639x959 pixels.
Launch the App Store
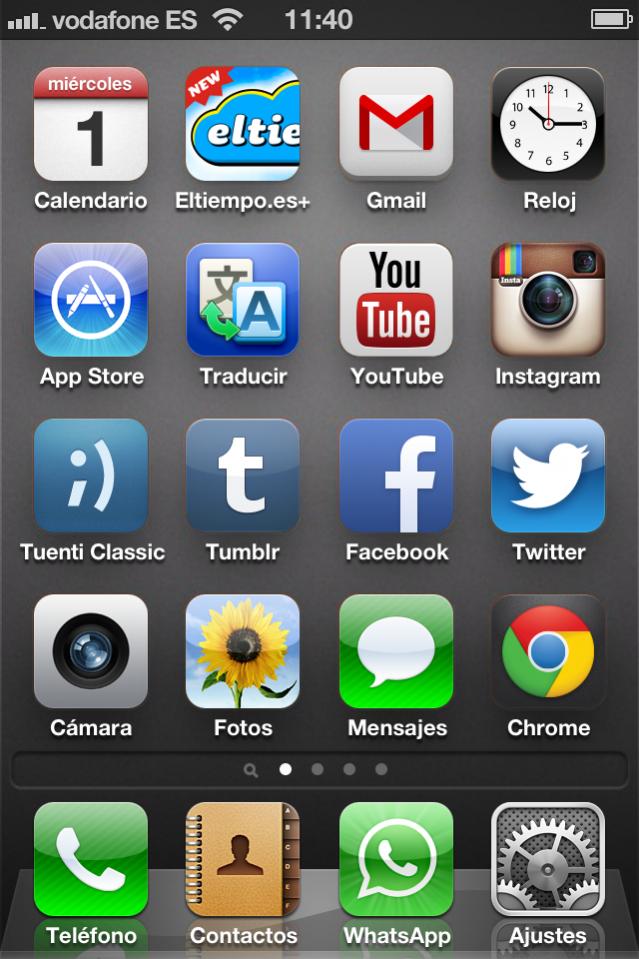tap(91, 300)
